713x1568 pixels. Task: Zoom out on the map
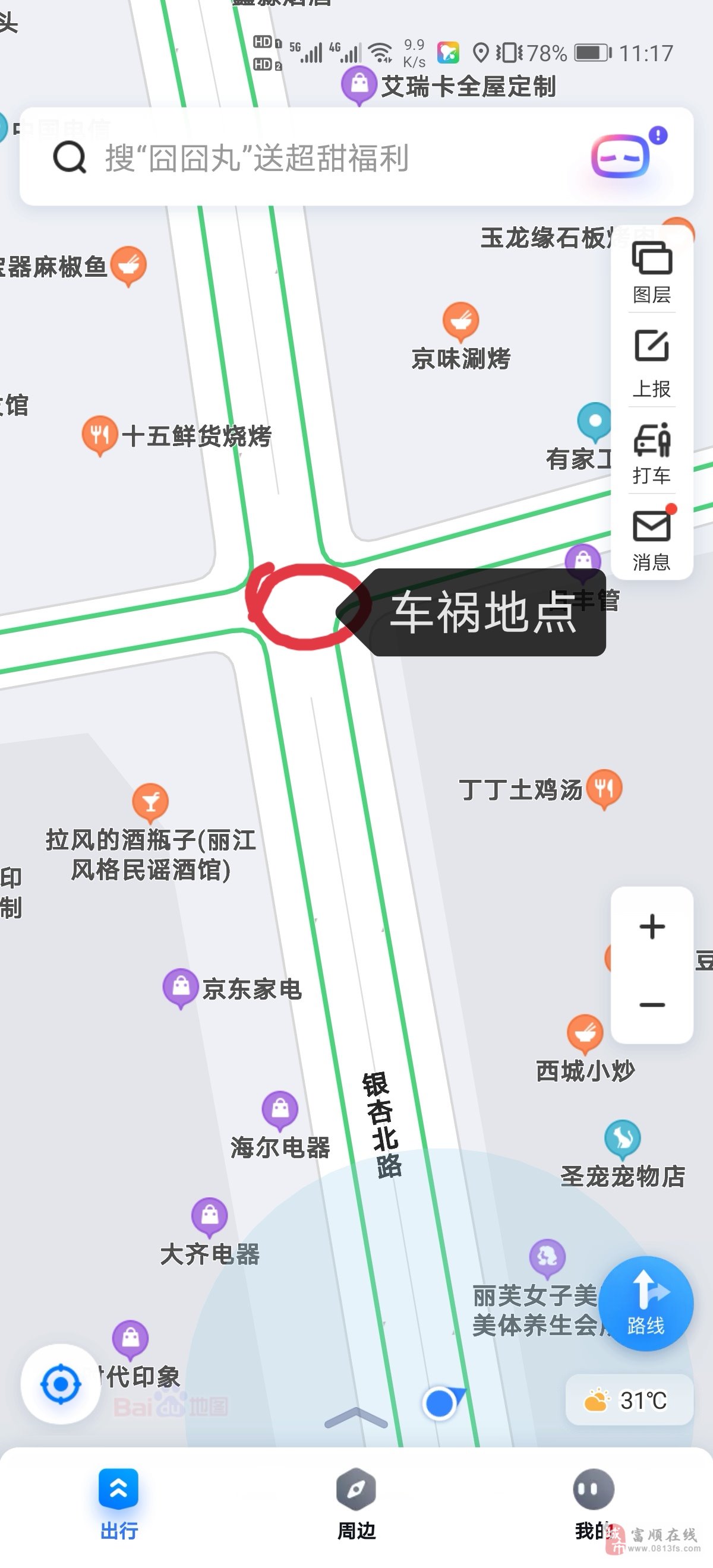coord(651,1004)
